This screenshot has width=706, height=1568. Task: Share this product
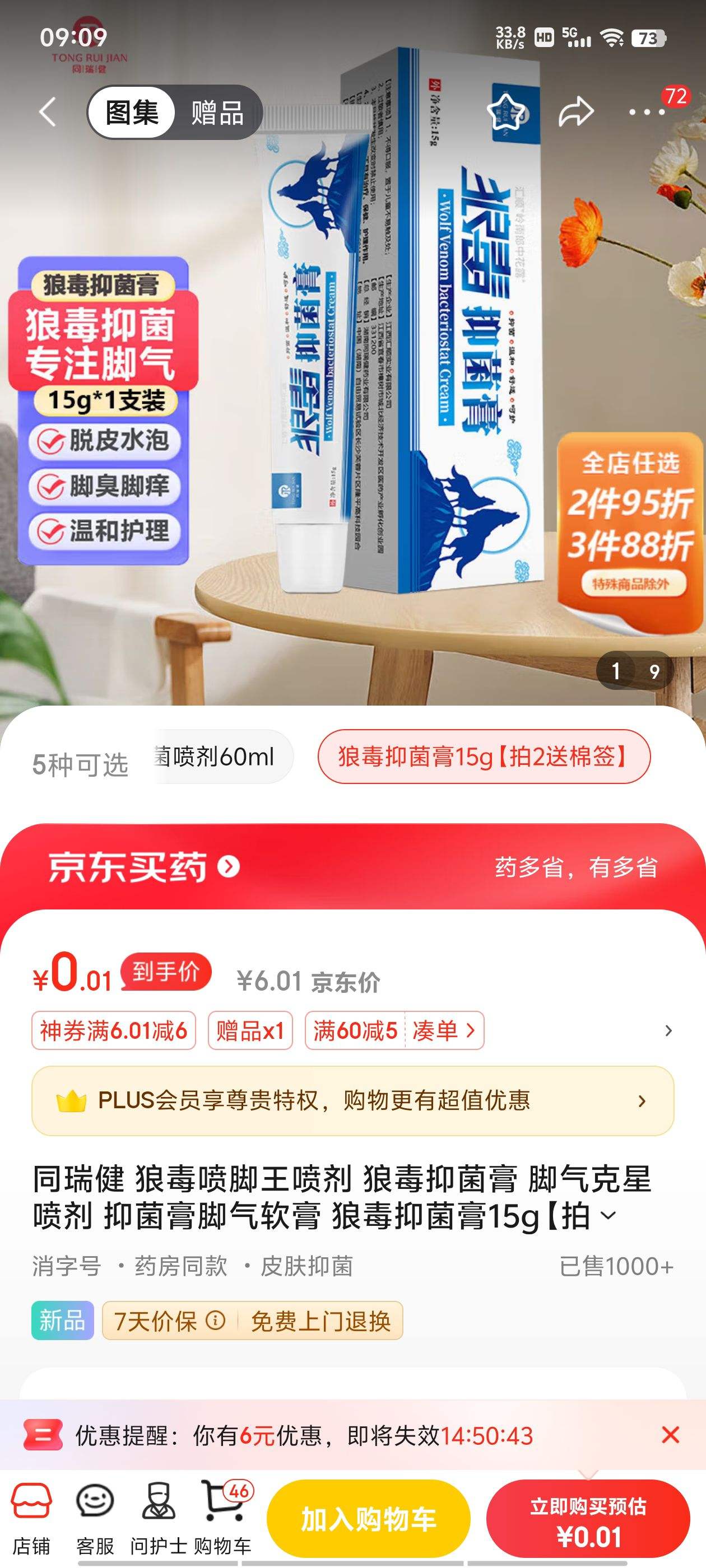[x=575, y=112]
